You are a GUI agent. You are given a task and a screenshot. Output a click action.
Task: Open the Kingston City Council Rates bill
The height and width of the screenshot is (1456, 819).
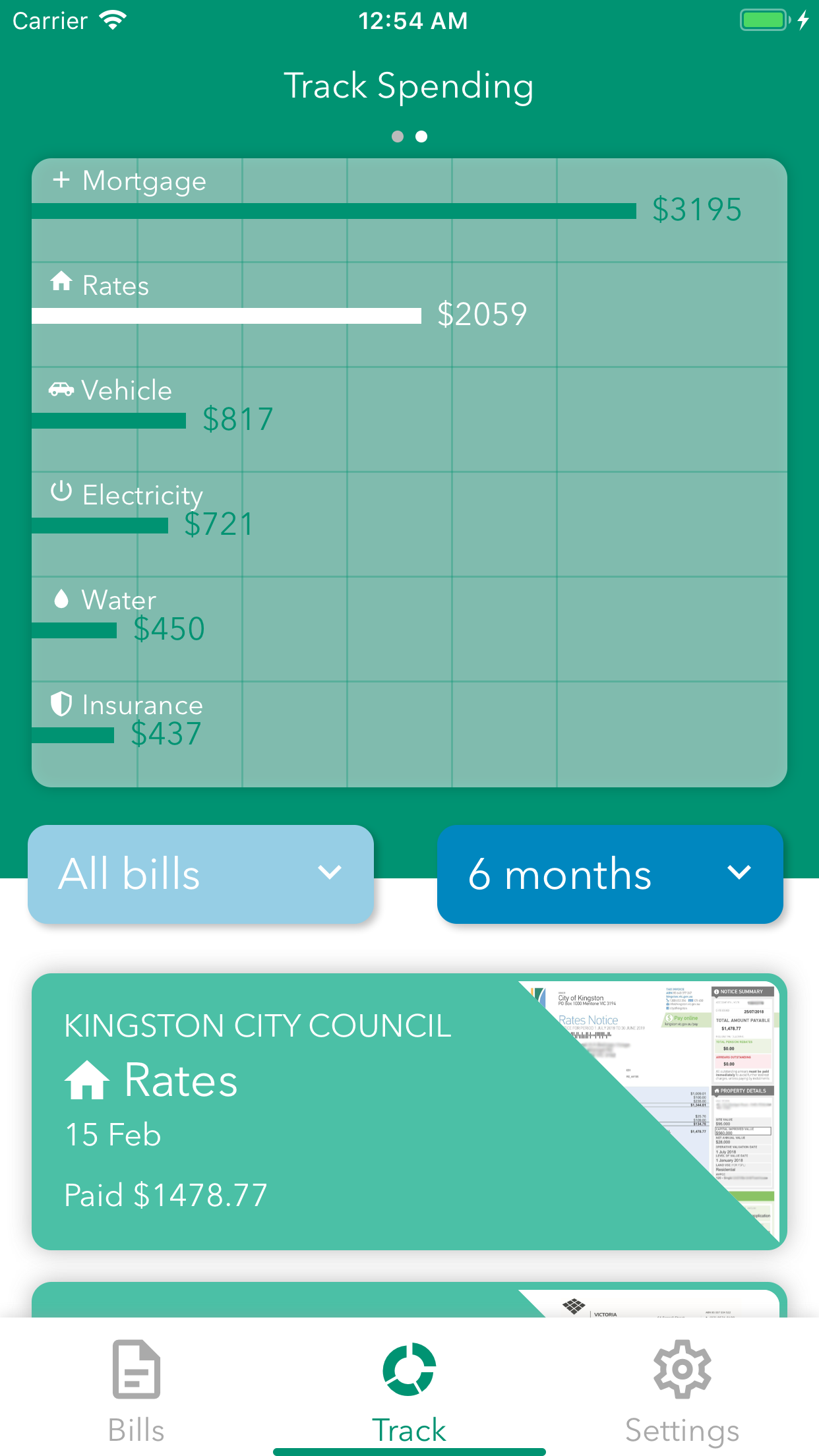(409, 1111)
